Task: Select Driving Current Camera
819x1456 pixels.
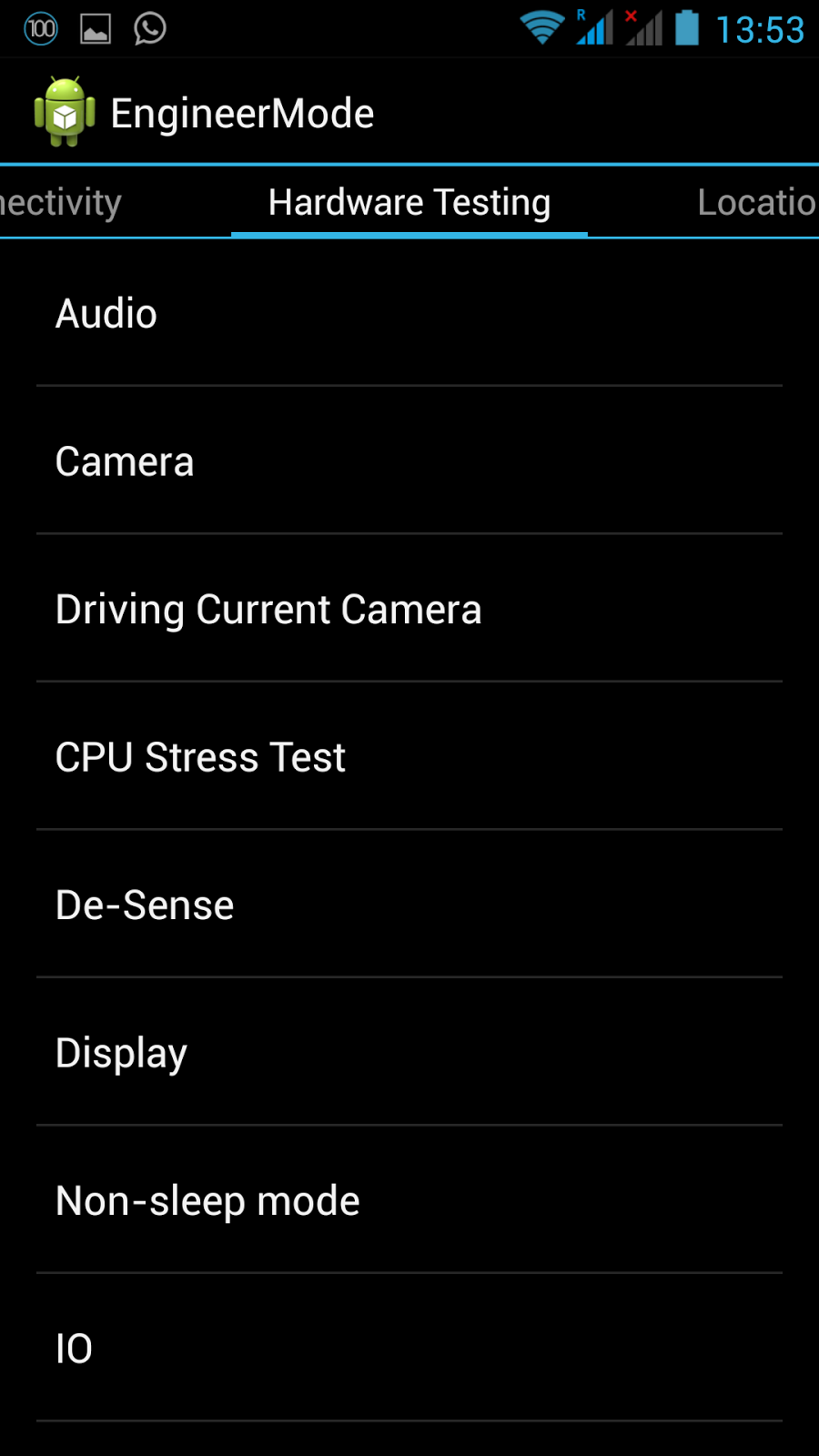Action: pyautogui.click(x=409, y=610)
